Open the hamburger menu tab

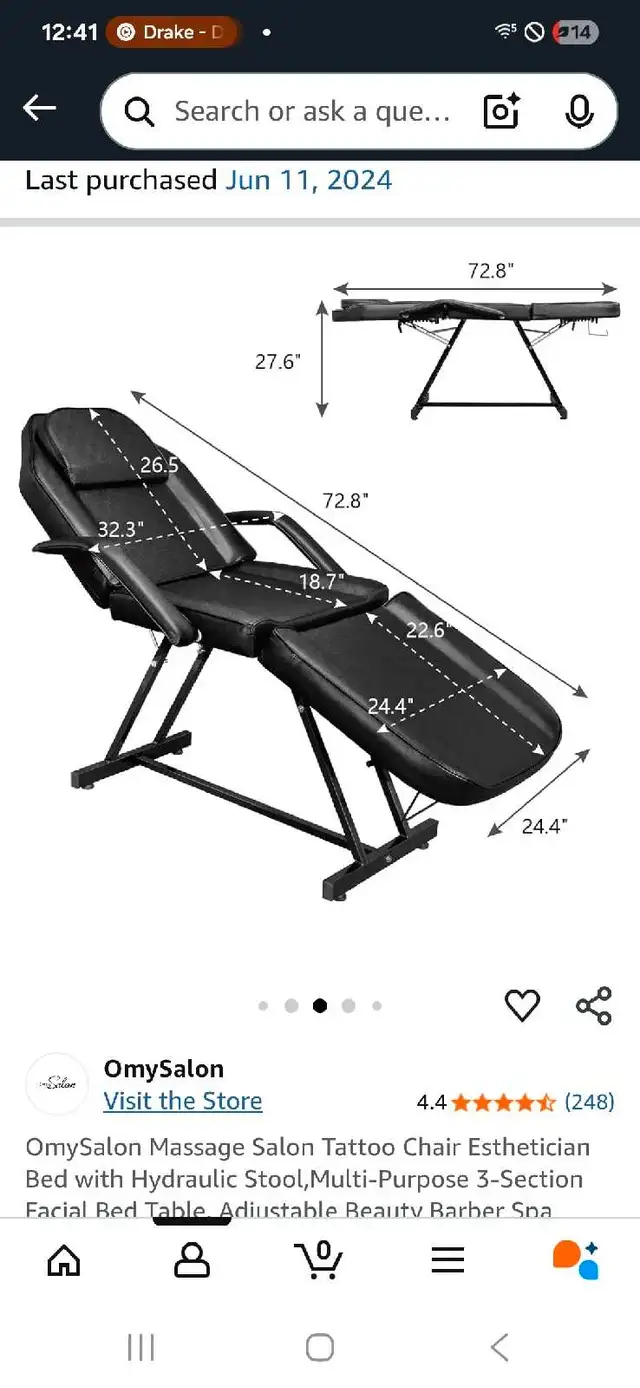pos(448,1260)
